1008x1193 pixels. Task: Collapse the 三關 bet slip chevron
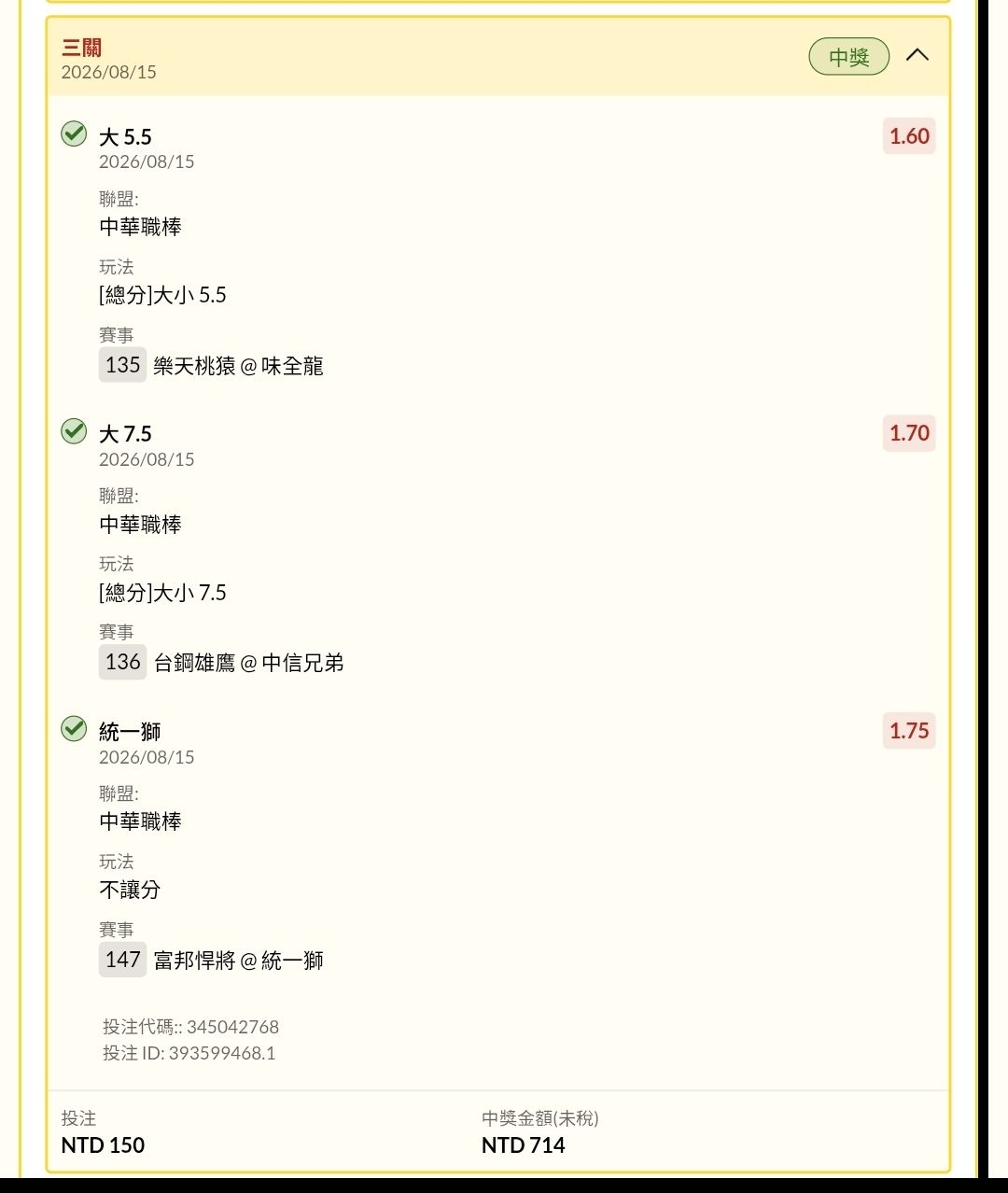click(x=917, y=55)
